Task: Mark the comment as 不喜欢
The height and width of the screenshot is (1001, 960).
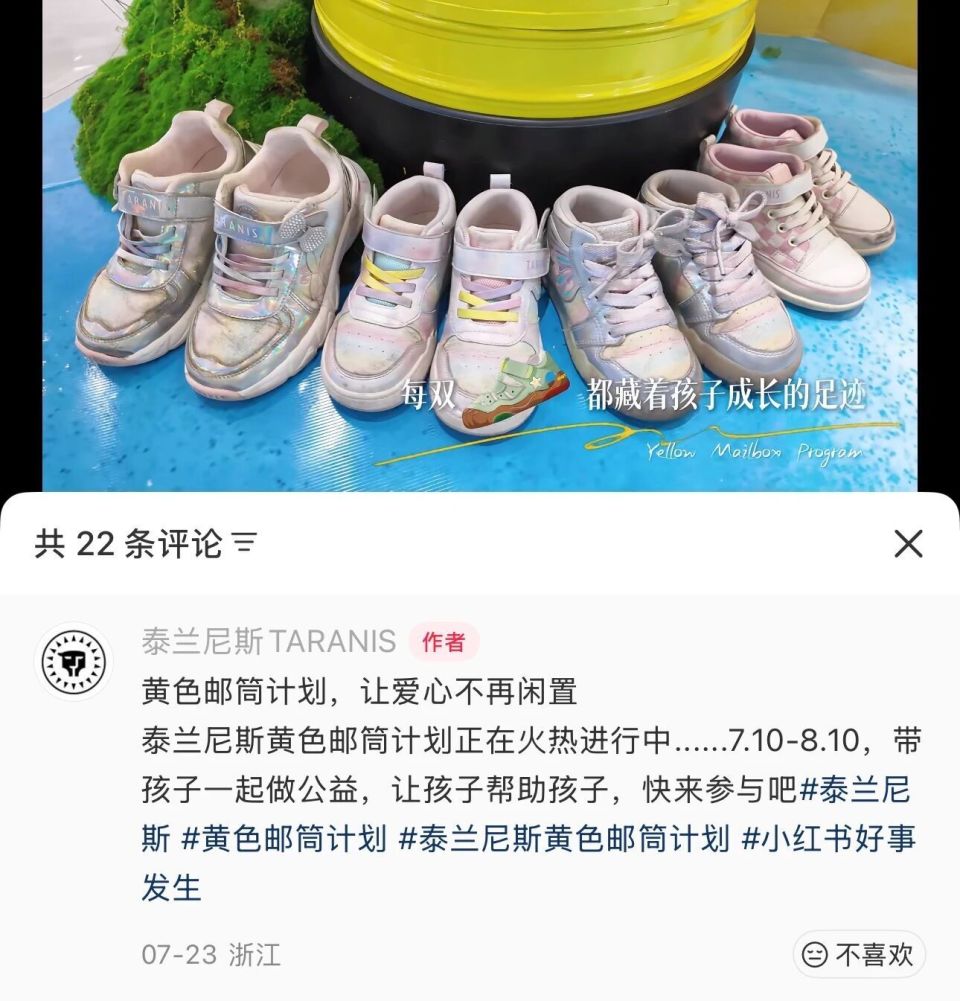Action: point(859,954)
